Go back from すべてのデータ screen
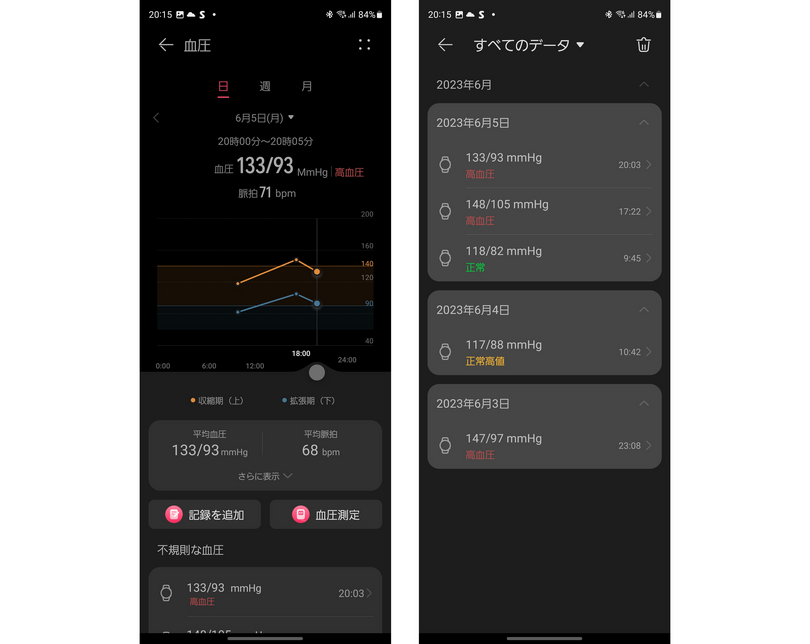Viewport: 810px width, 644px height. pos(445,45)
